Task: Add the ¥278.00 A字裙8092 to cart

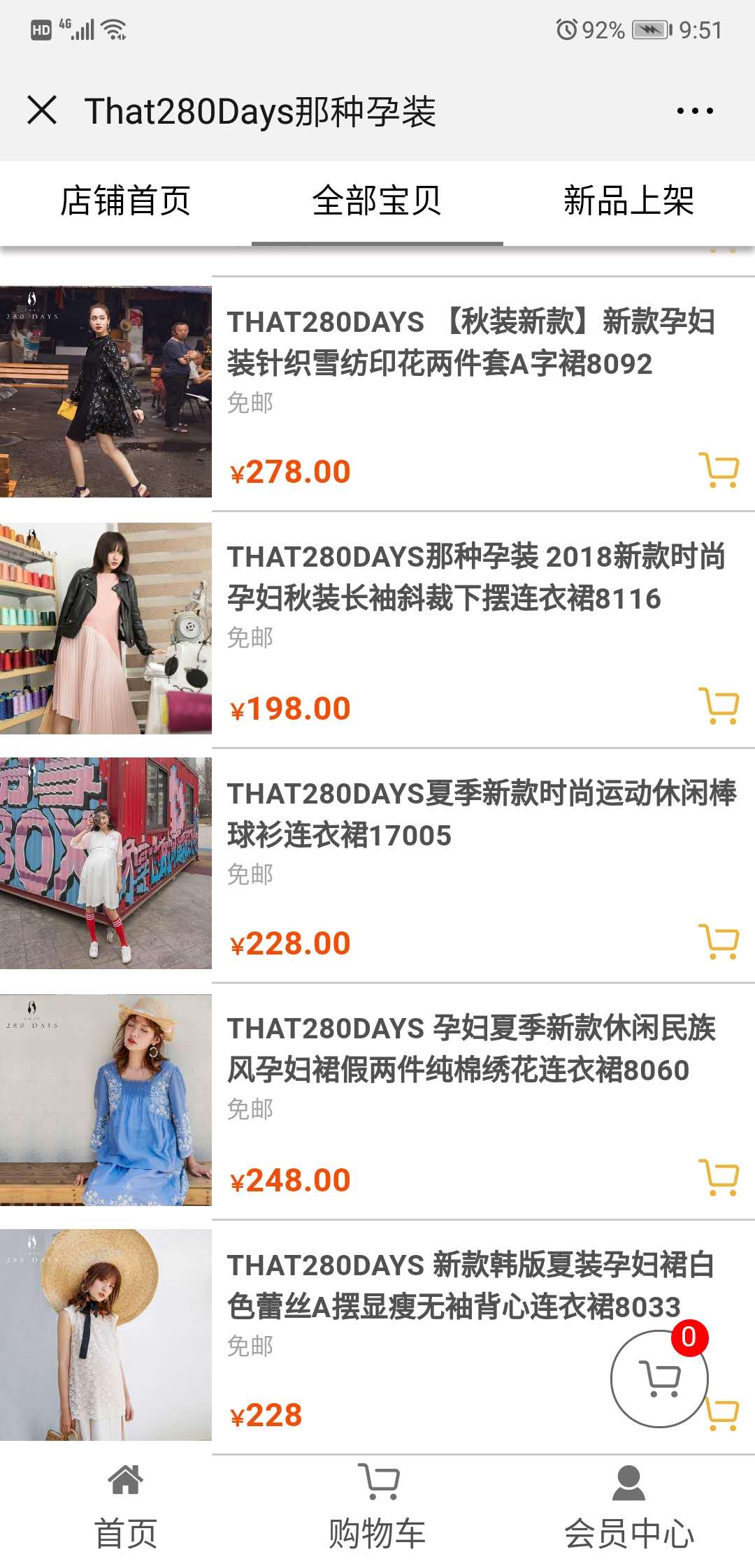Action: [719, 470]
